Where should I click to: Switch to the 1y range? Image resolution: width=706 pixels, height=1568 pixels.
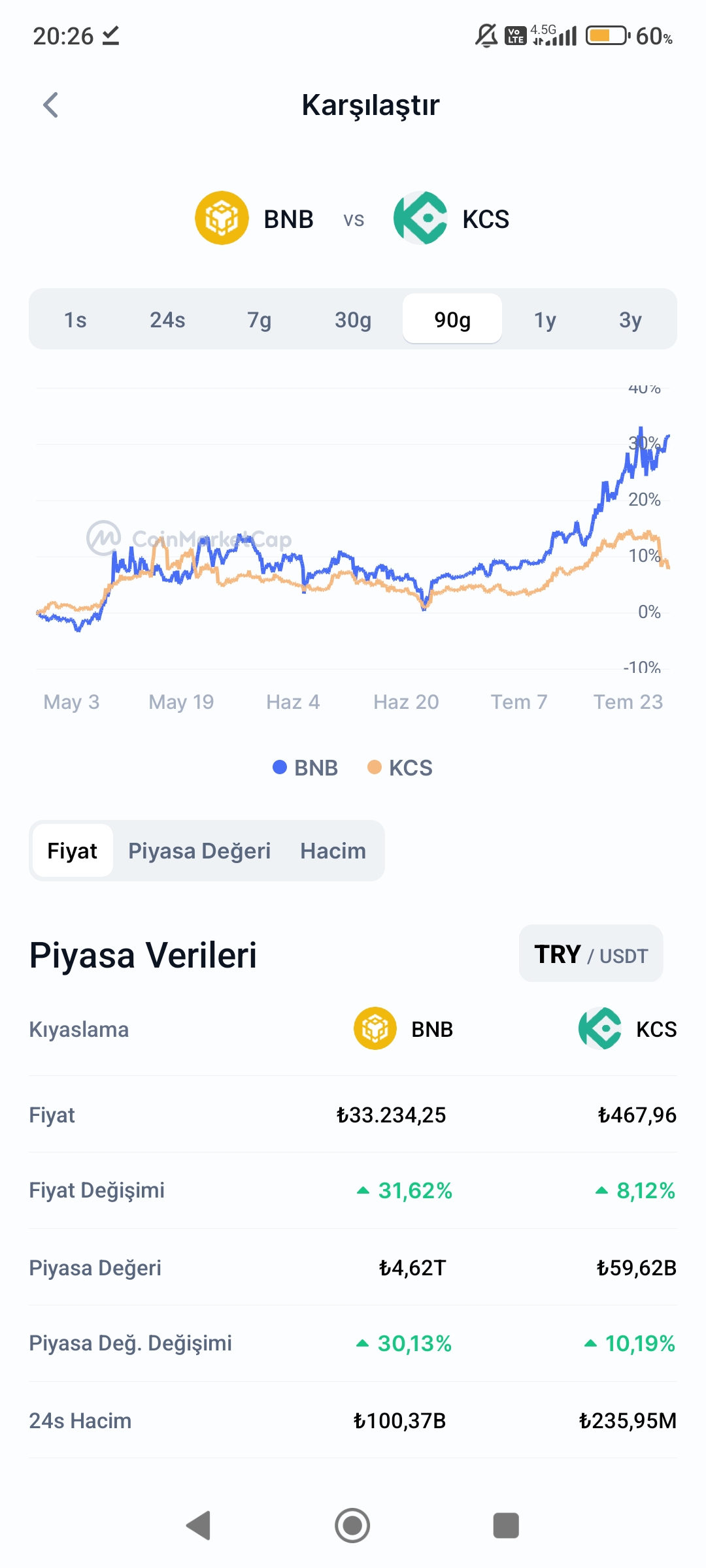coord(545,319)
